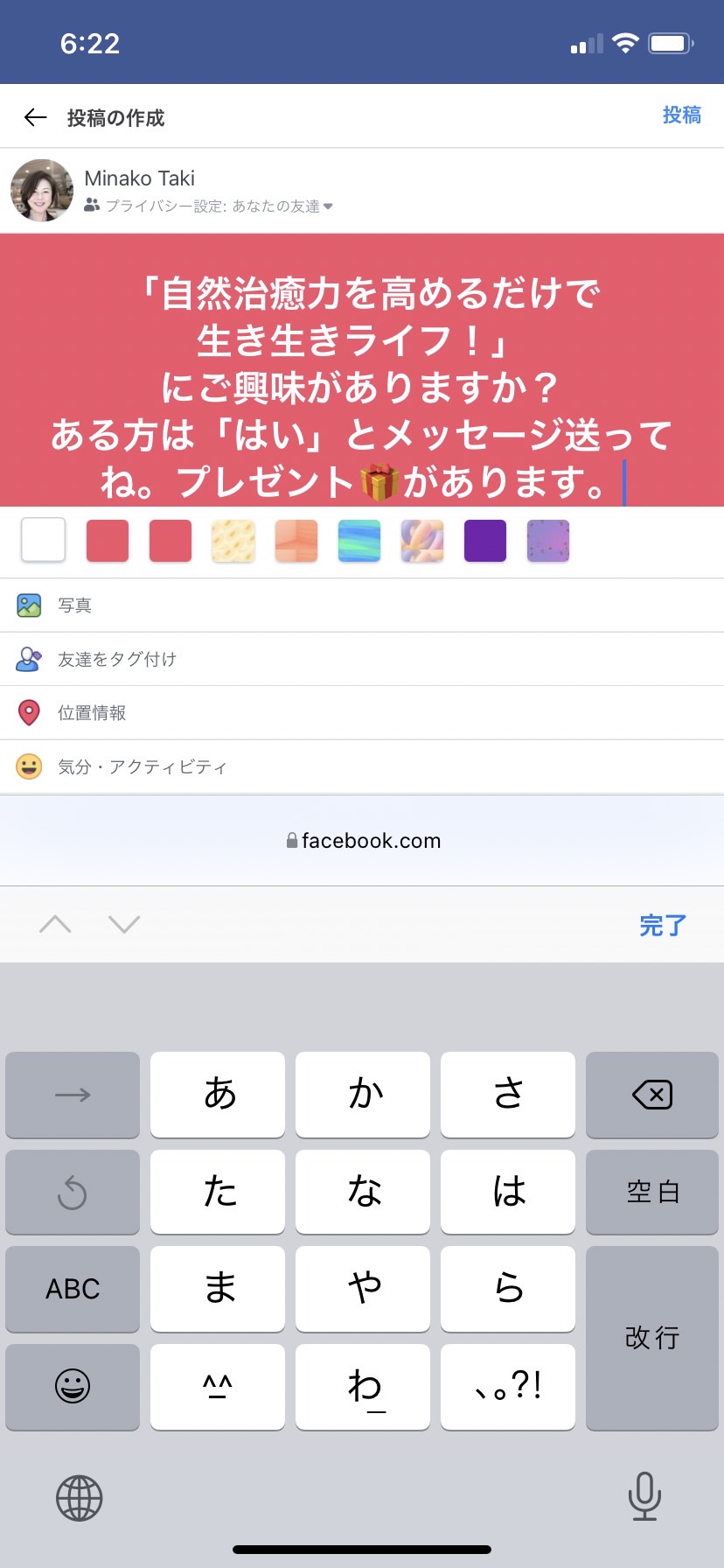Viewport: 724px width, 1568px height.
Task: Jump to next field with down chevron
Action: click(x=124, y=924)
